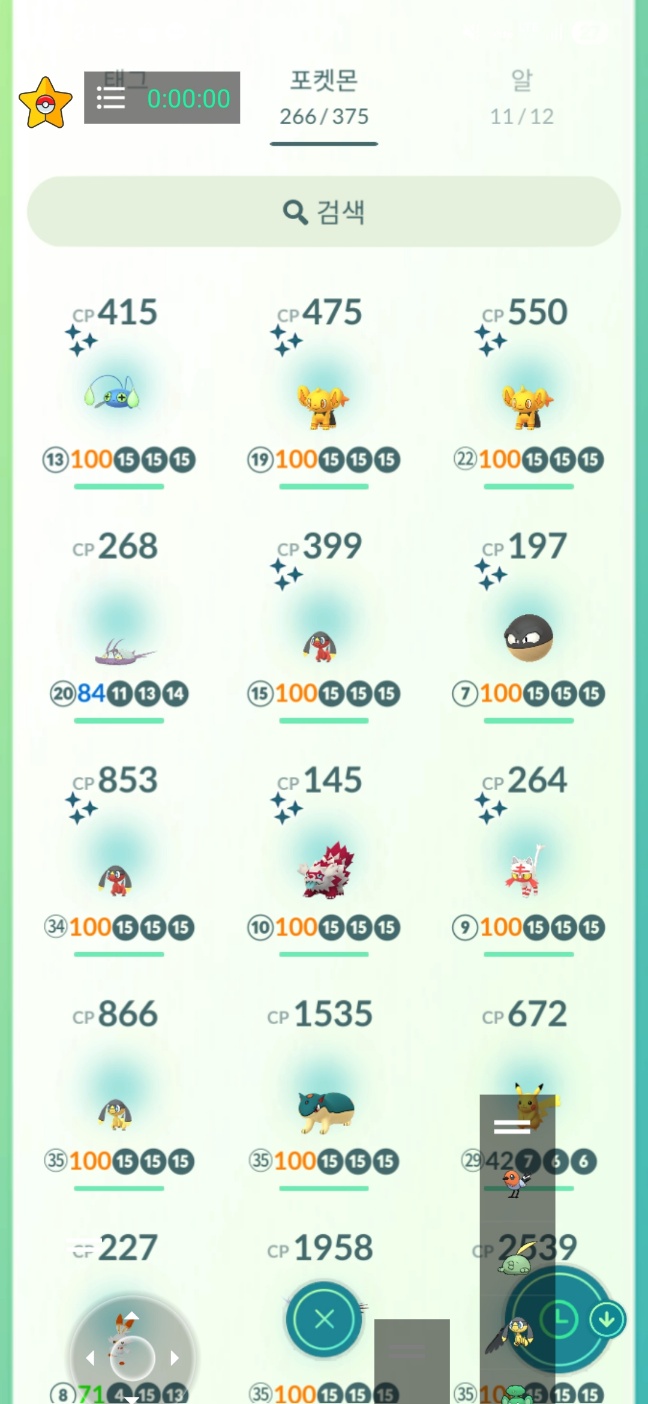Open the CP 197 Pokémon
This screenshot has height=1404, width=648.
[528, 634]
